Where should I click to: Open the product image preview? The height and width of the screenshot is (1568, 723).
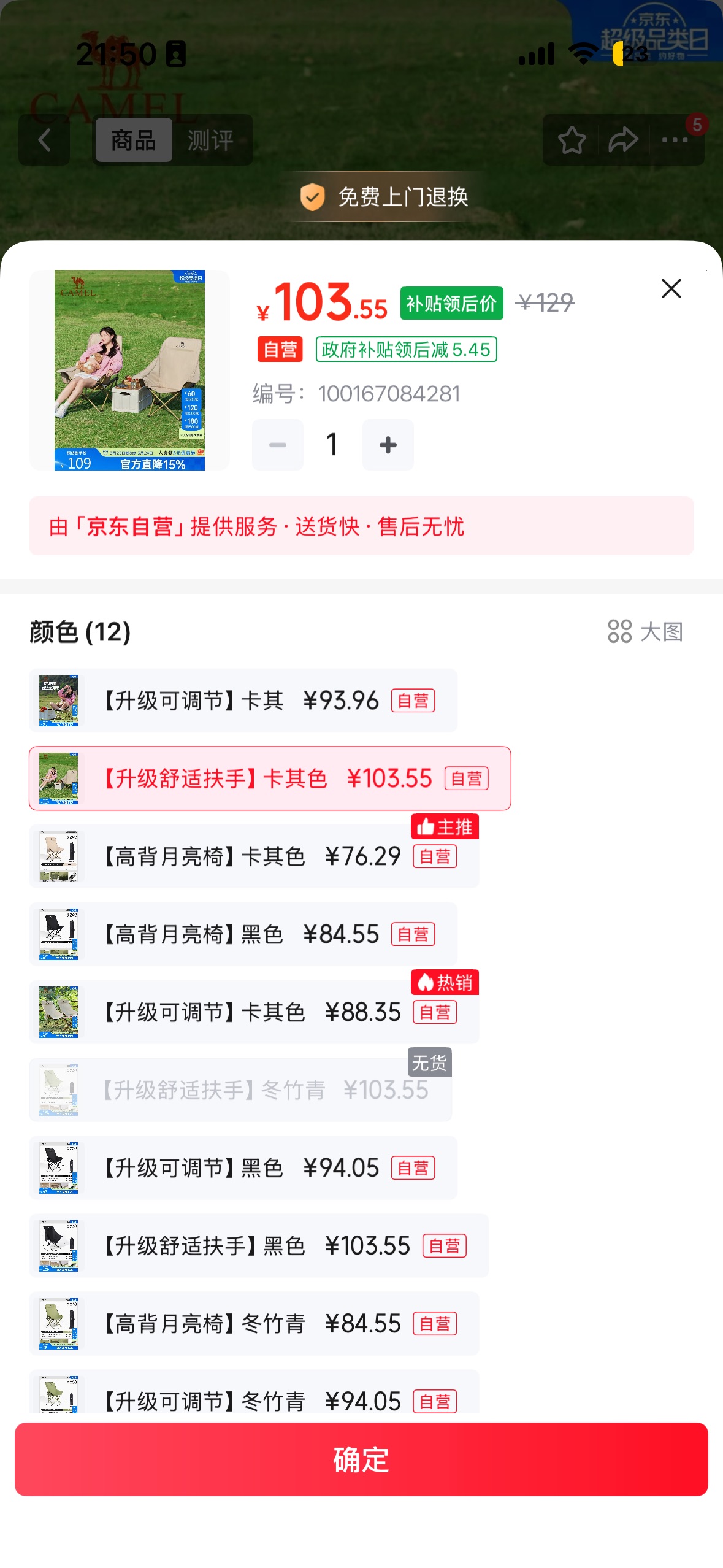point(129,370)
